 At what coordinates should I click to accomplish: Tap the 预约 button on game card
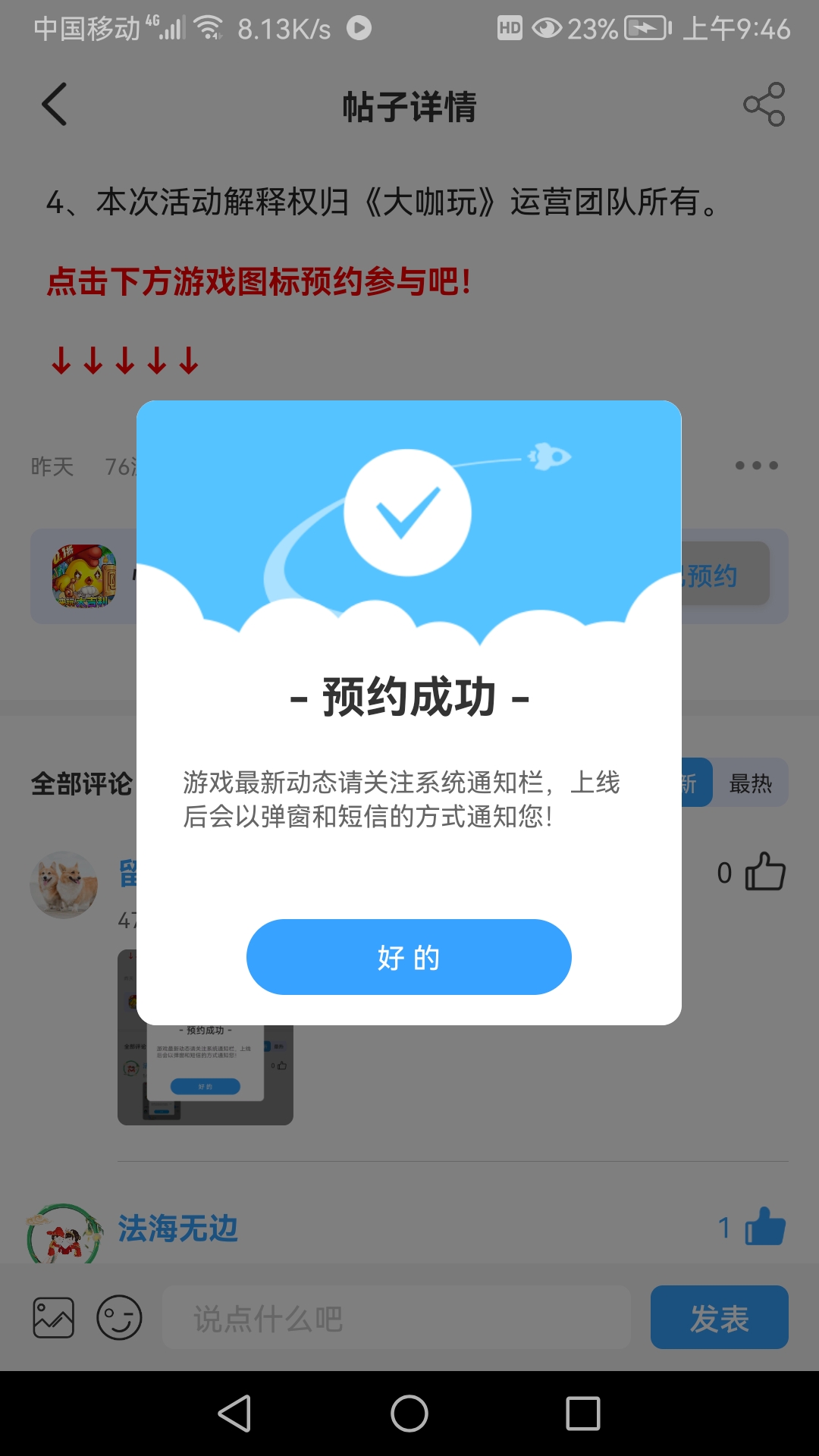coord(724,576)
